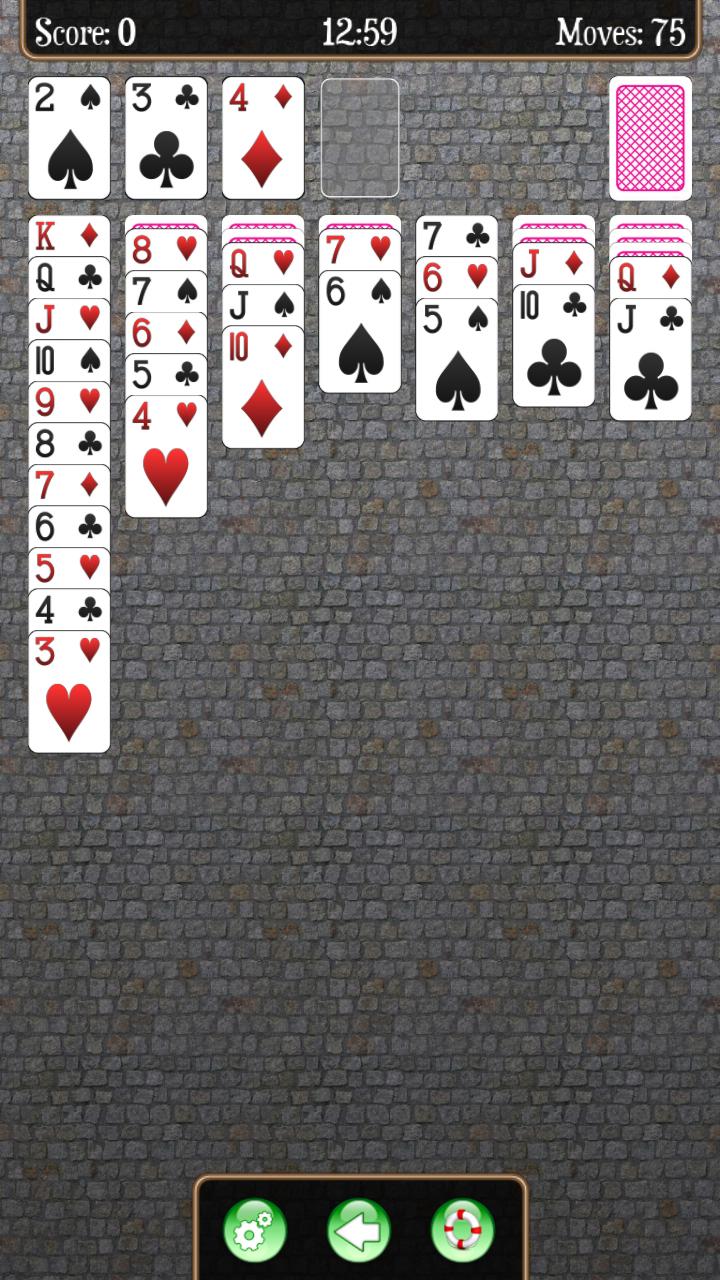Tap the face-down stock pile
Viewport: 720px width, 1280px height.
point(649,138)
